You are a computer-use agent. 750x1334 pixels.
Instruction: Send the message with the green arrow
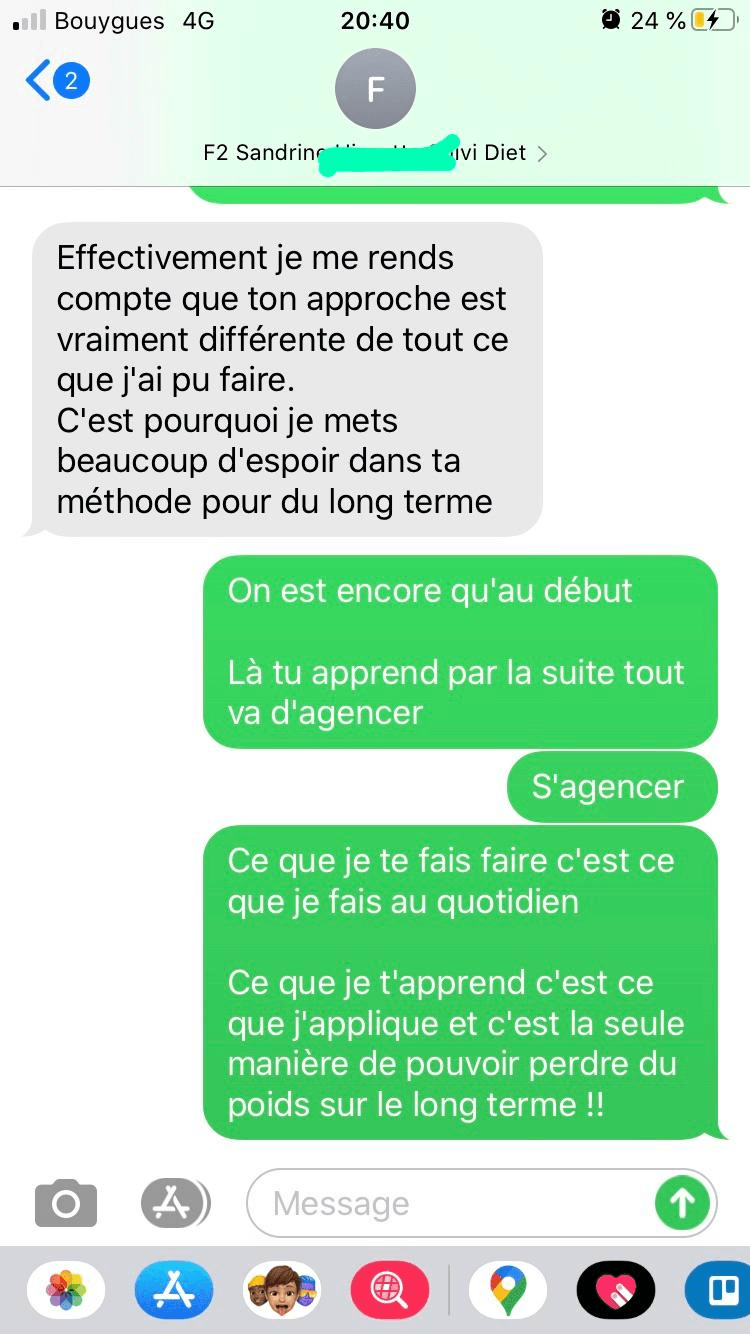[682, 1203]
